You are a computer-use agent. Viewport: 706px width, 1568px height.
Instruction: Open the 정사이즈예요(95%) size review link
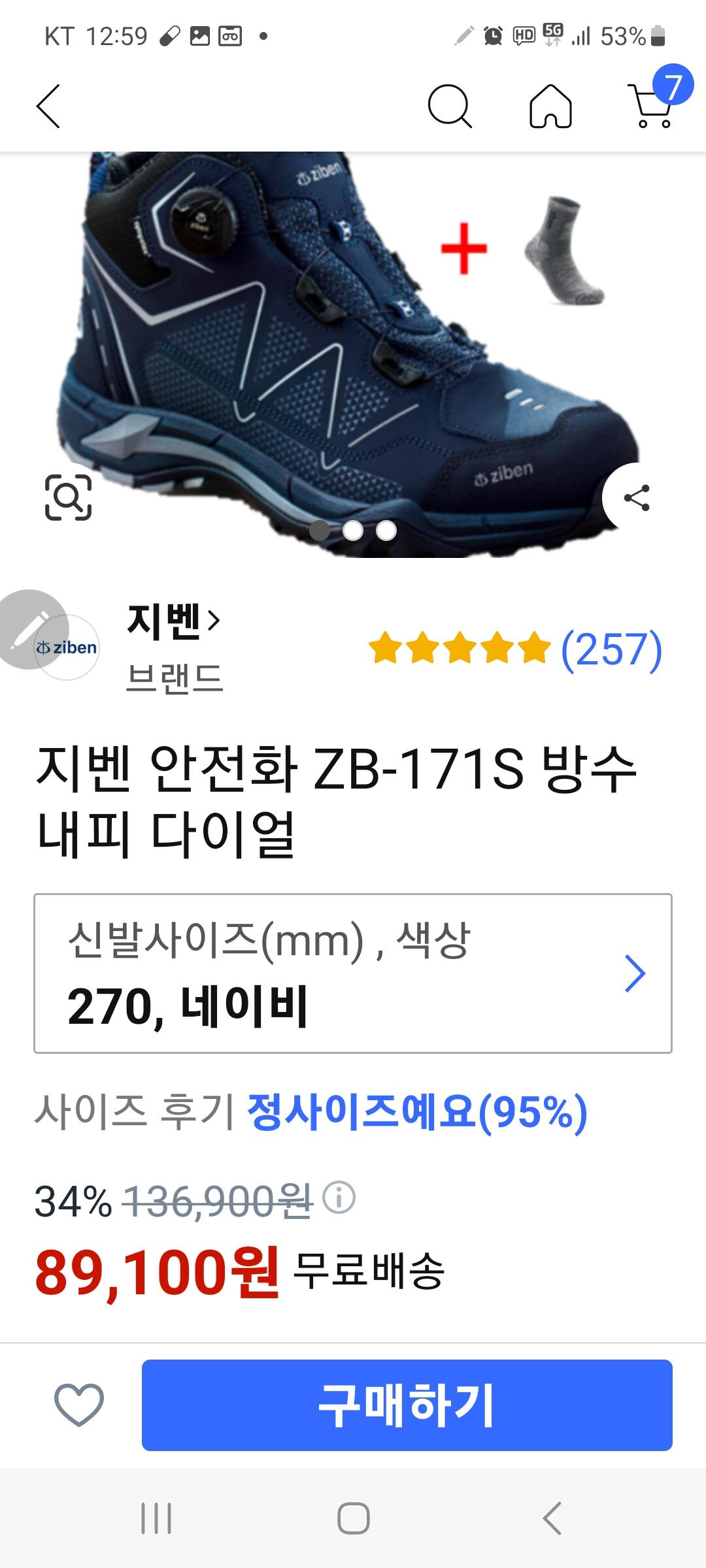tap(418, 1112)
